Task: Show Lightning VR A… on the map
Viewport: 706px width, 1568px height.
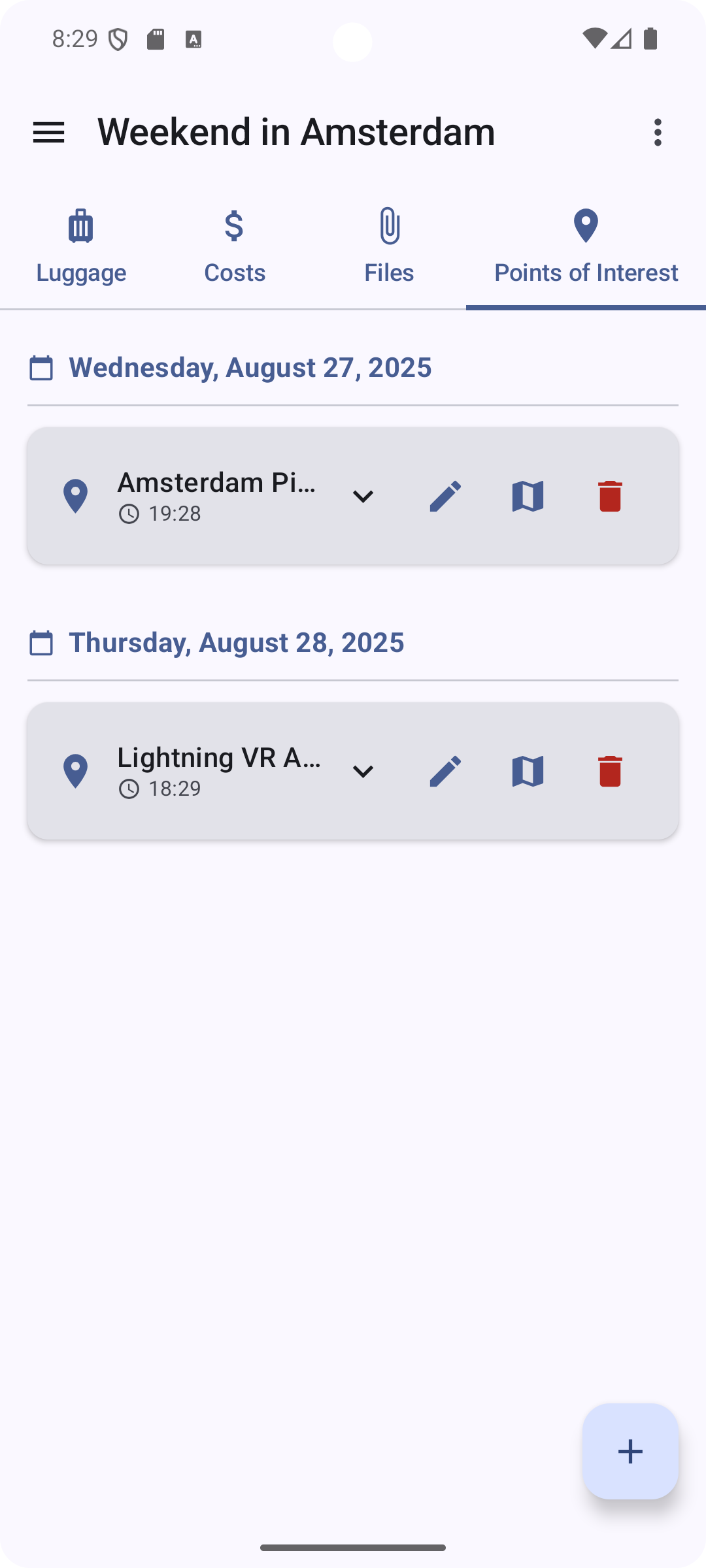Action: pos(528,772)
